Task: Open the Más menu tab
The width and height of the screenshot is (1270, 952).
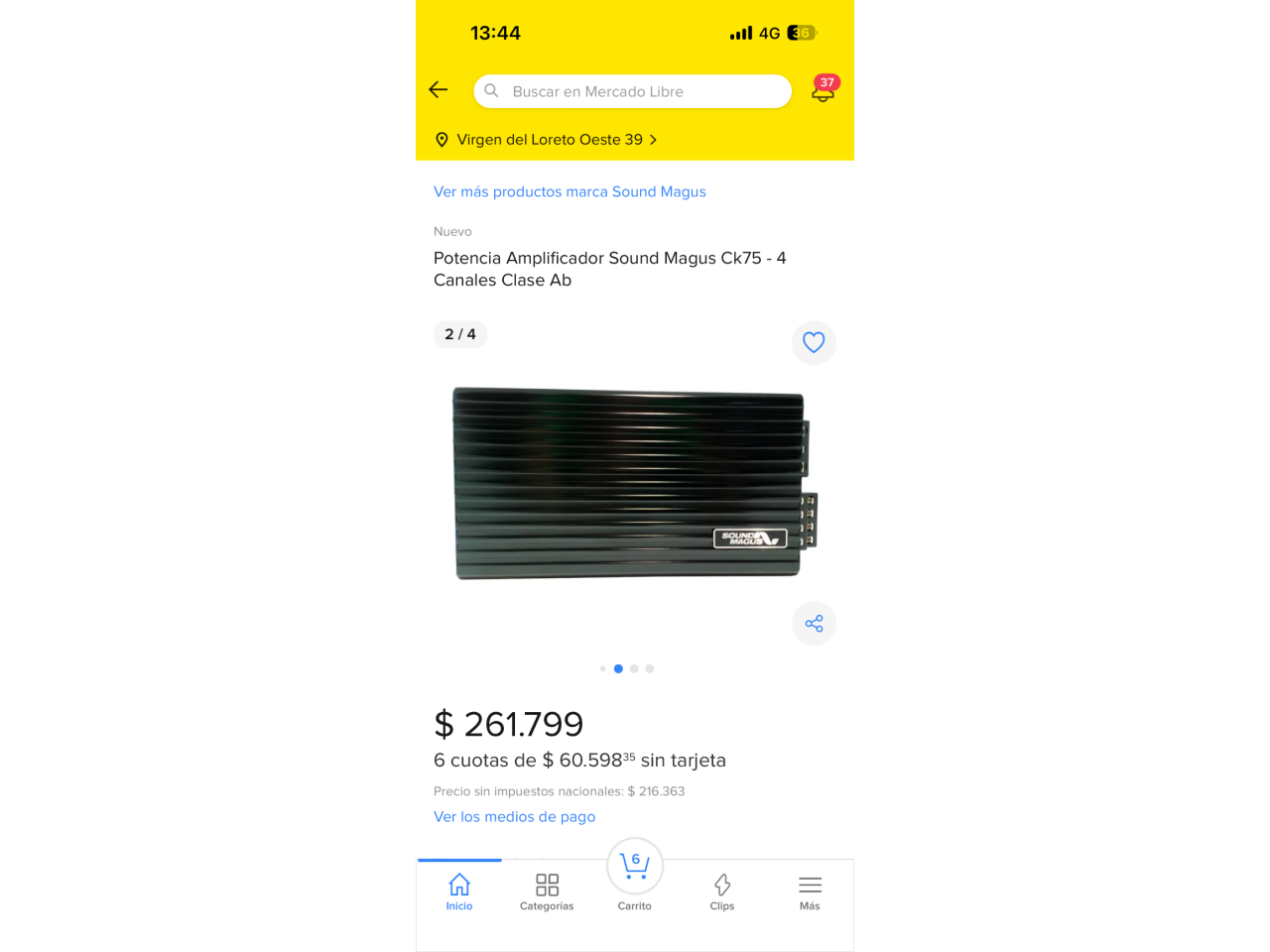Action: 810,891
